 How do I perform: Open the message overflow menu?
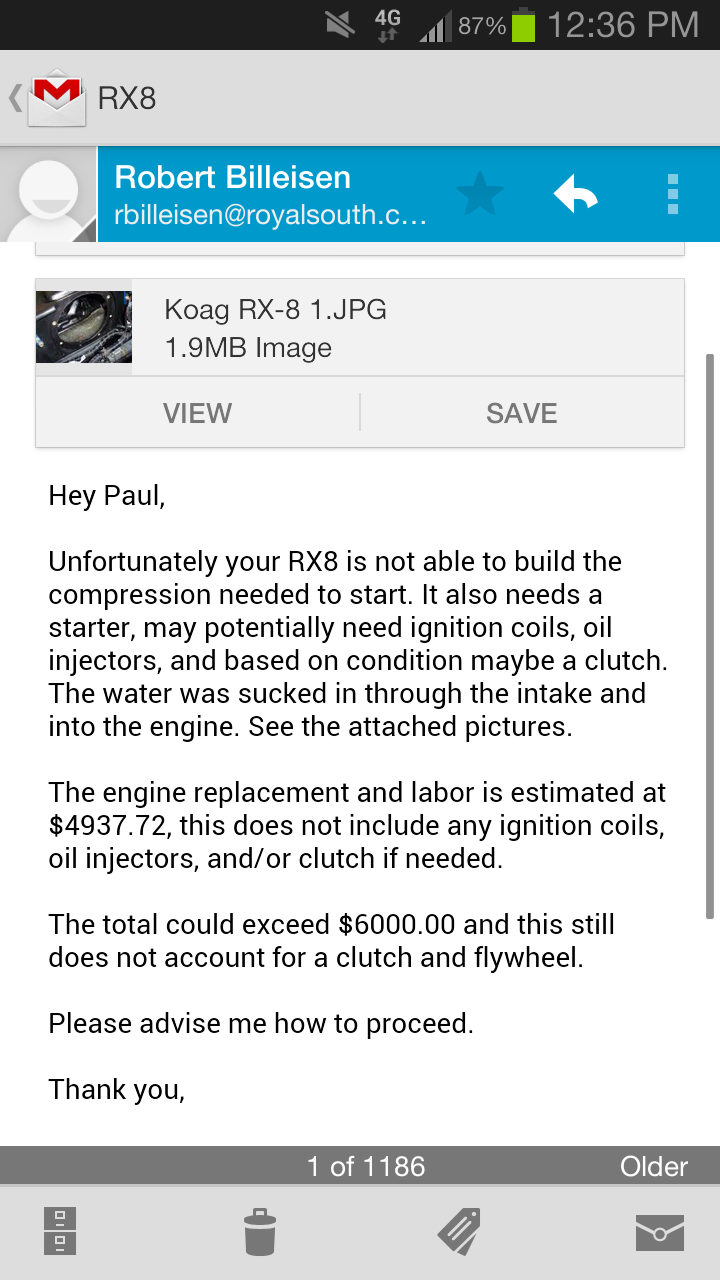click(x=672, y=194)
